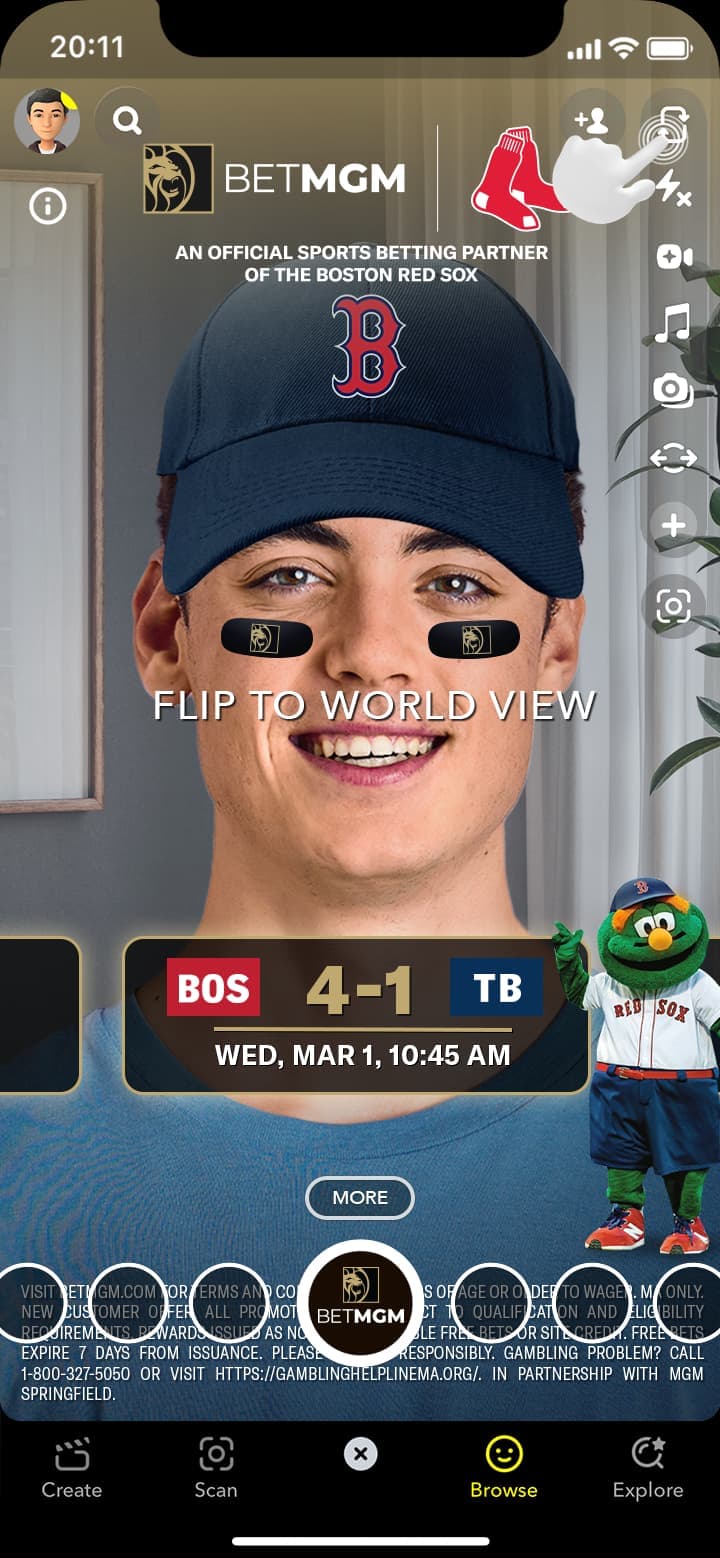The image size is (720, 1558).
Task: Toggle the camera flash
Action: click(674, 189)
